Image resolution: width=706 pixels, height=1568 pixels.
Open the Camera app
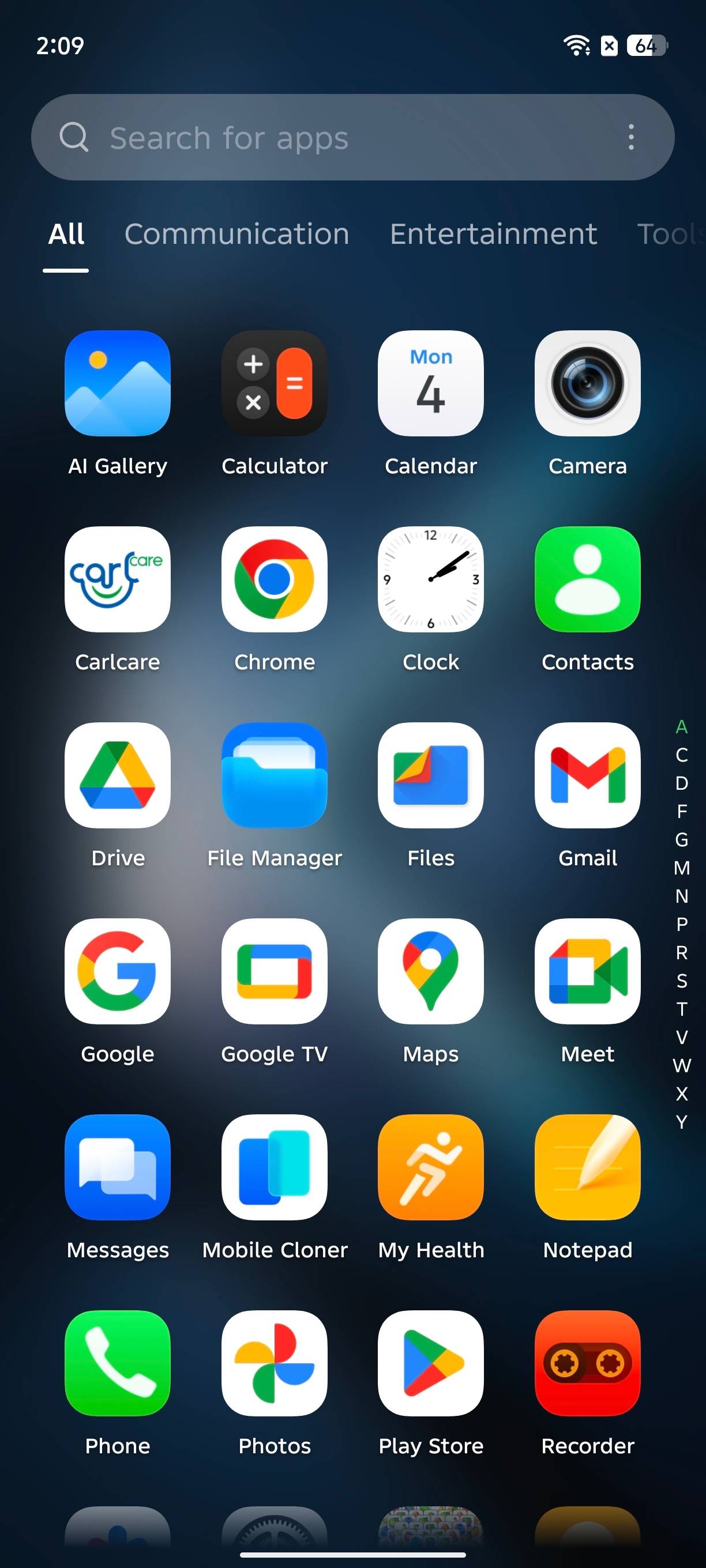click(587, 382)
